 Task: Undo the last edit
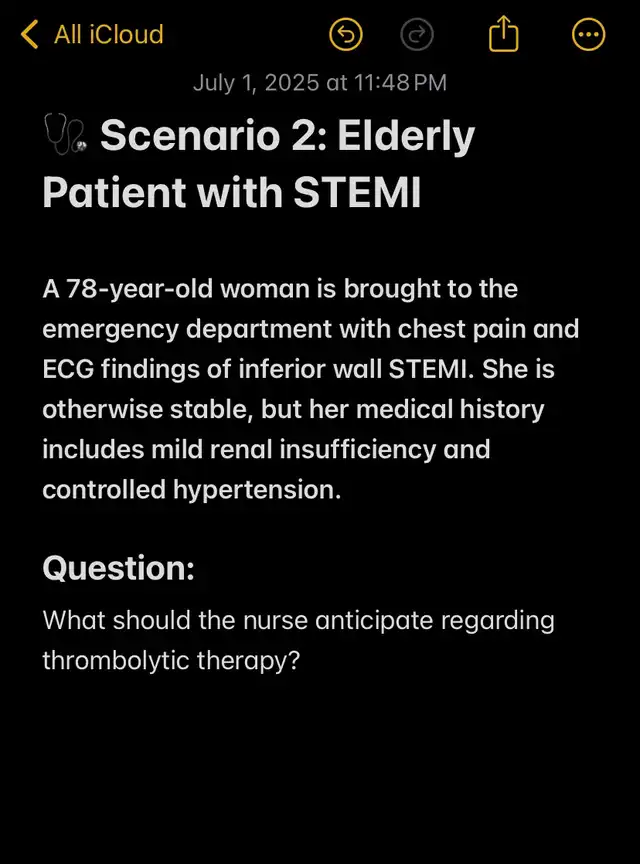pos(346,34)
